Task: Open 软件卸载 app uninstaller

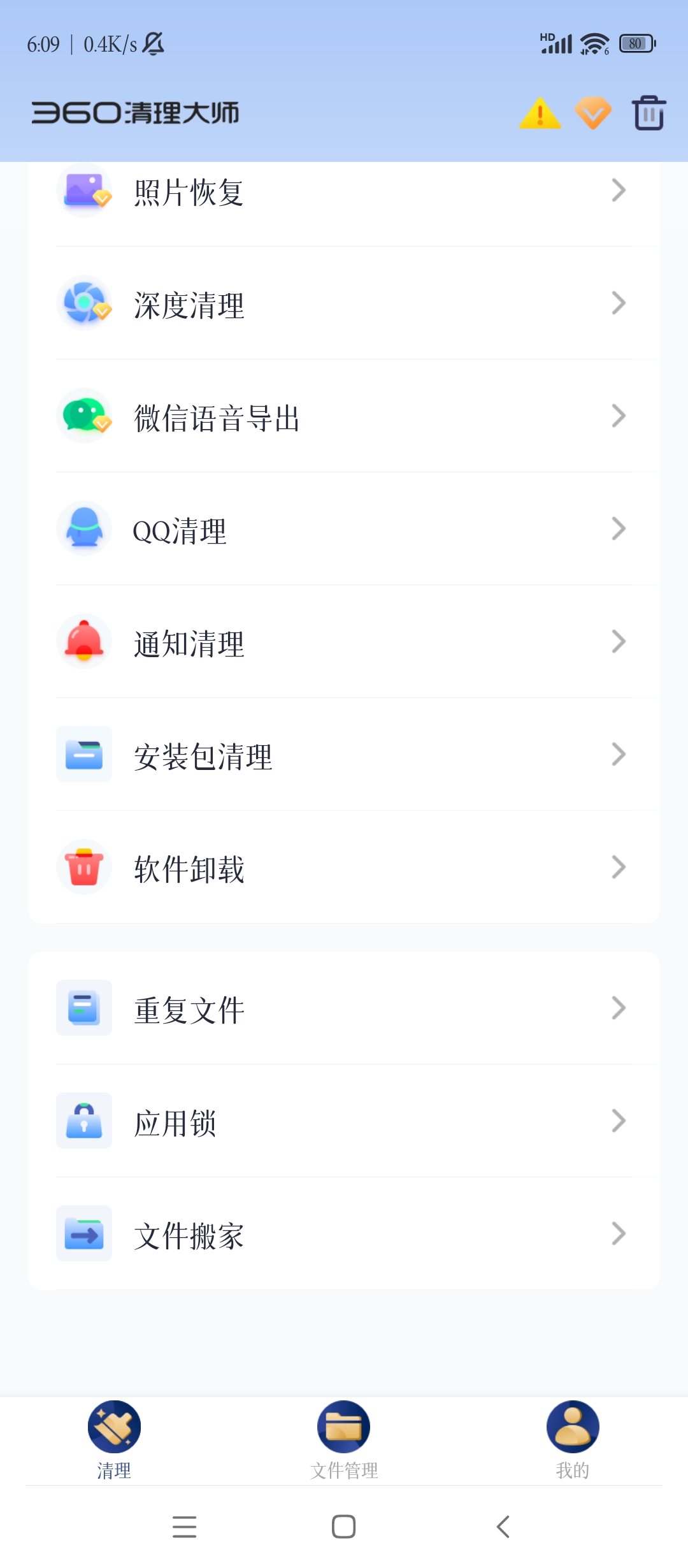Action: point(344,868)
